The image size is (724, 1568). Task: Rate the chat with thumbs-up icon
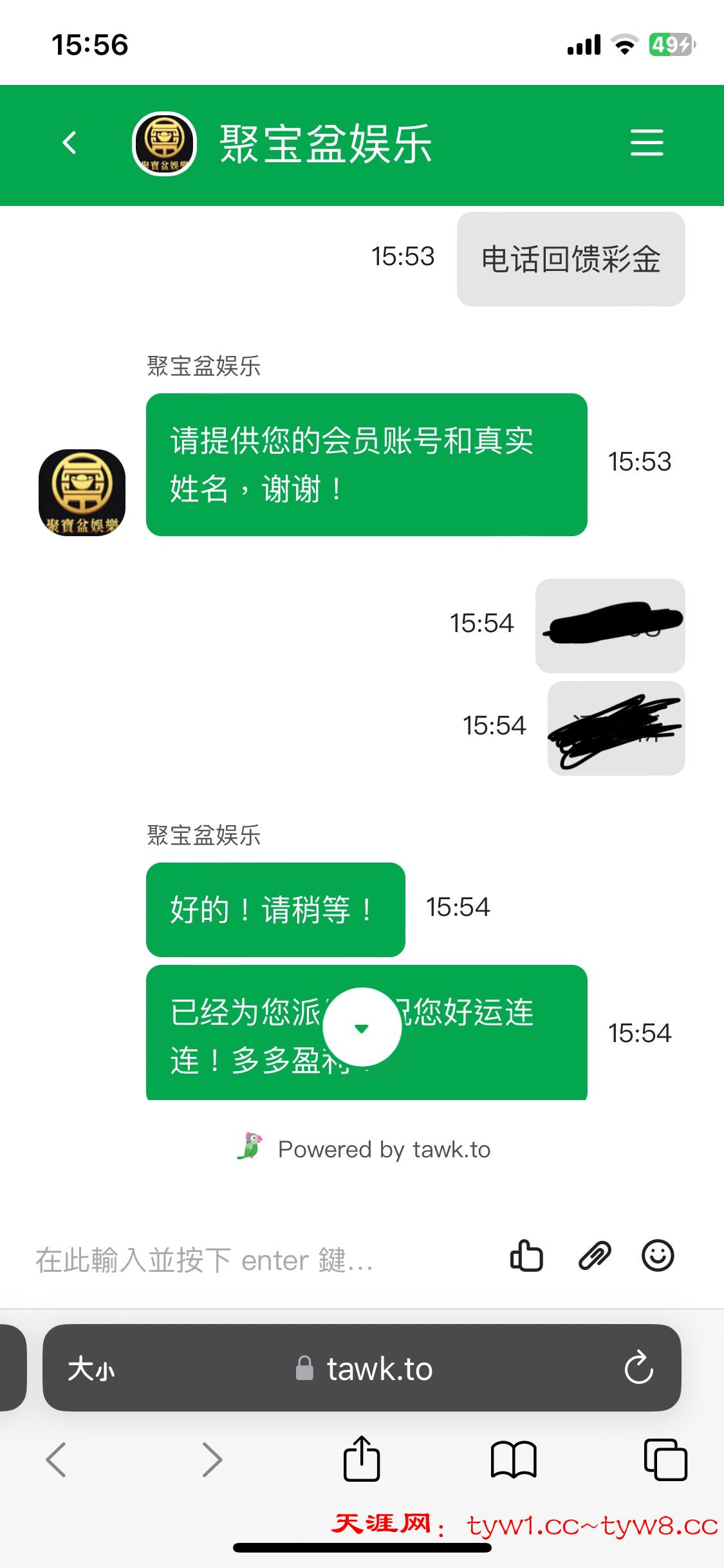526,1255
